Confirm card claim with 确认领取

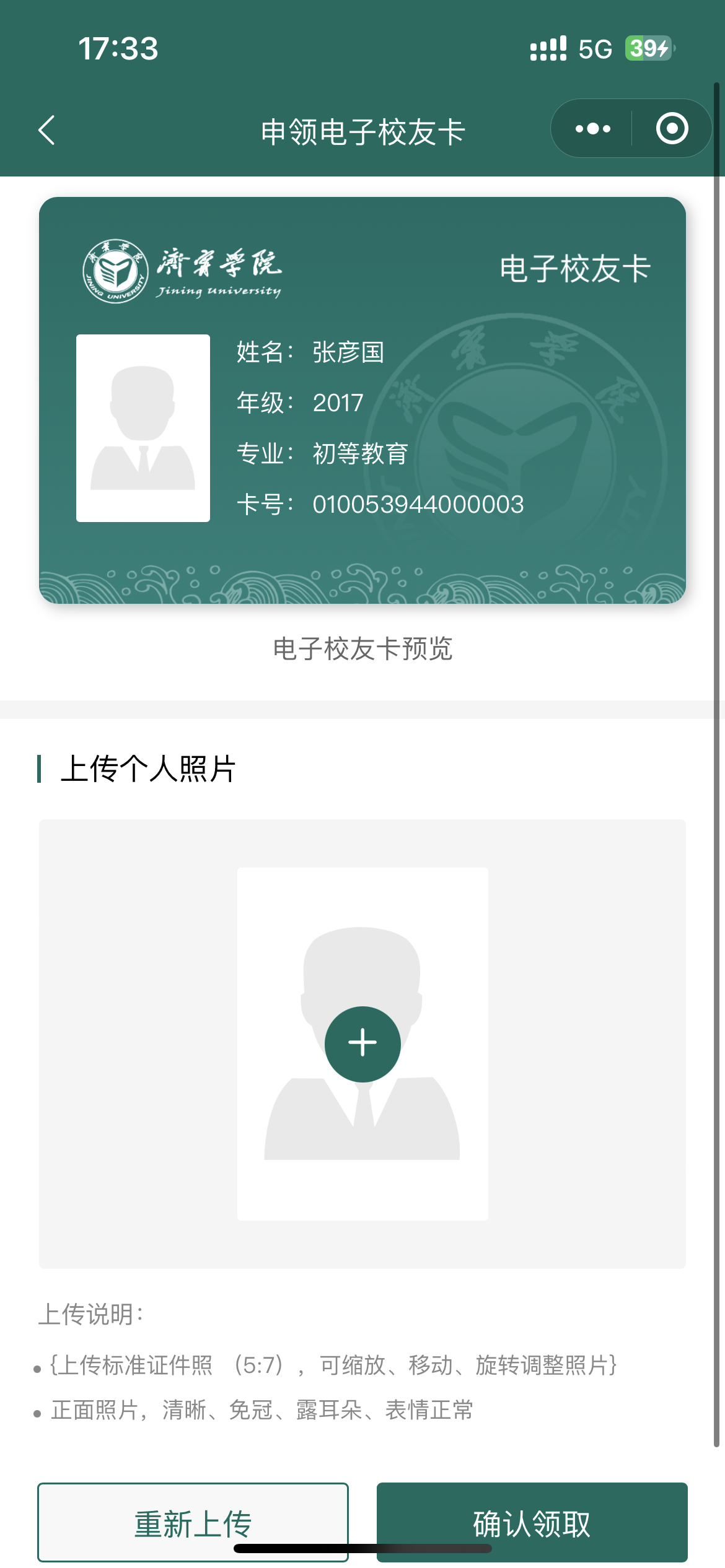click(532, 1522)
